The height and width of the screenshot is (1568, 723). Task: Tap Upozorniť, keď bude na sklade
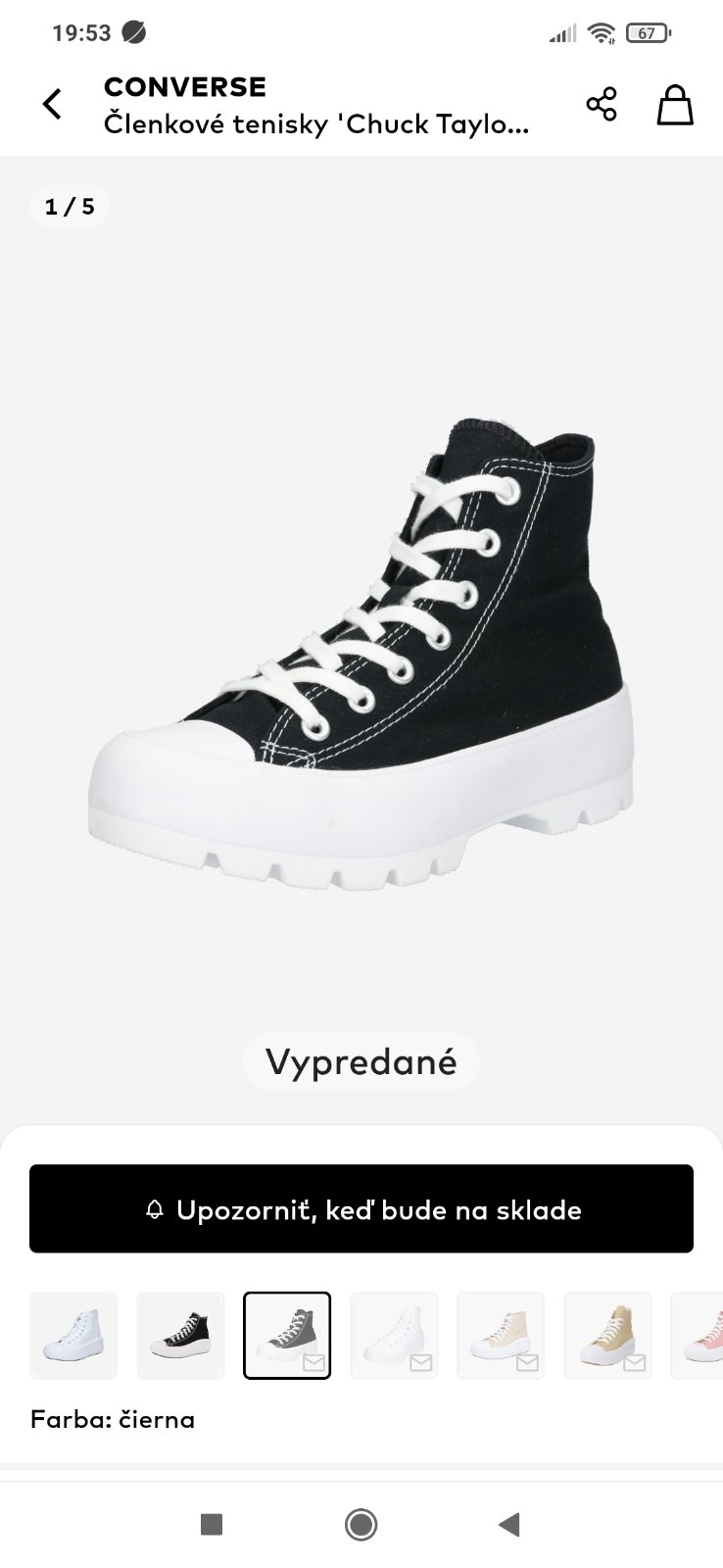[361, 1209]
